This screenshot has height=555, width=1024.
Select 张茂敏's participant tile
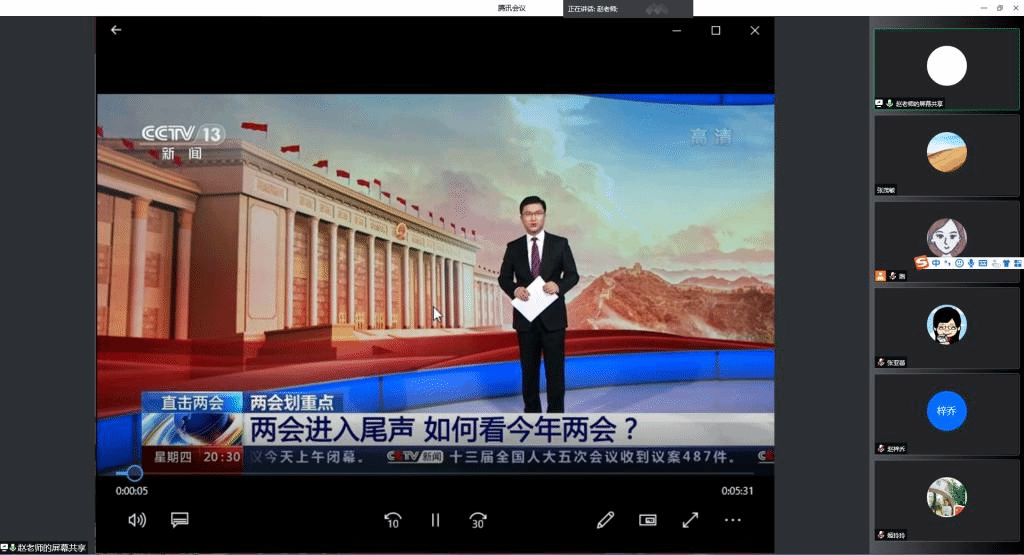(946, 153)
